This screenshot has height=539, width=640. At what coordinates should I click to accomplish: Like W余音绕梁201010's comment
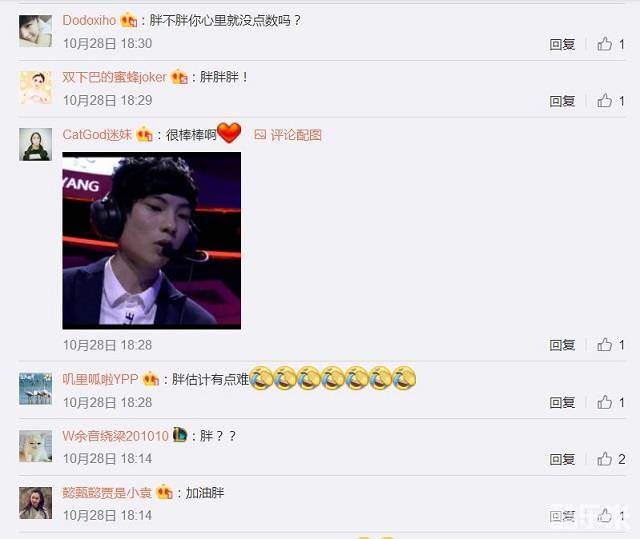pyautogui.click(x=605, y=459)
